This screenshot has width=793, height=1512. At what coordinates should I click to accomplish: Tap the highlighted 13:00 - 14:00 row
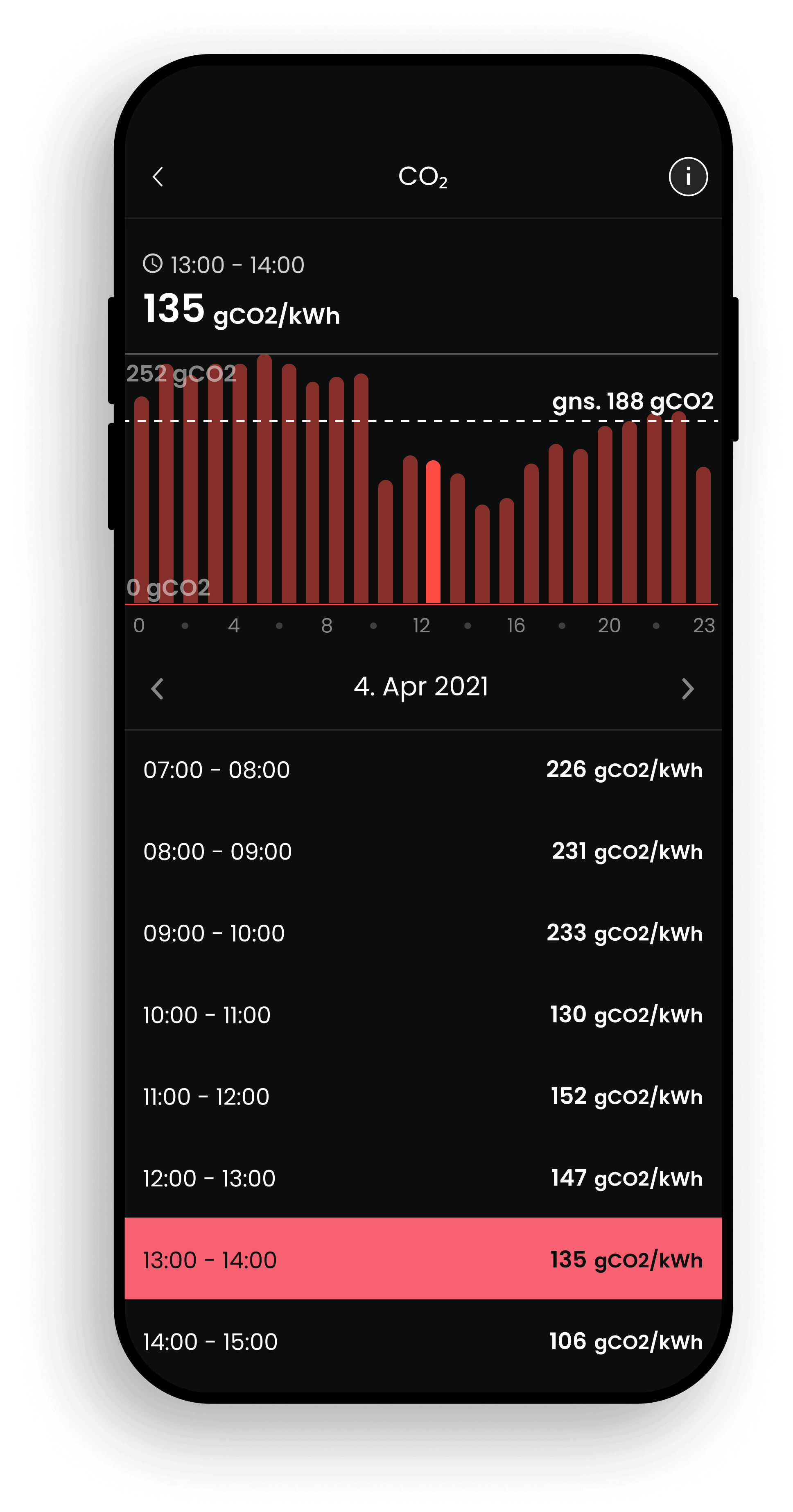[422, 1259]
